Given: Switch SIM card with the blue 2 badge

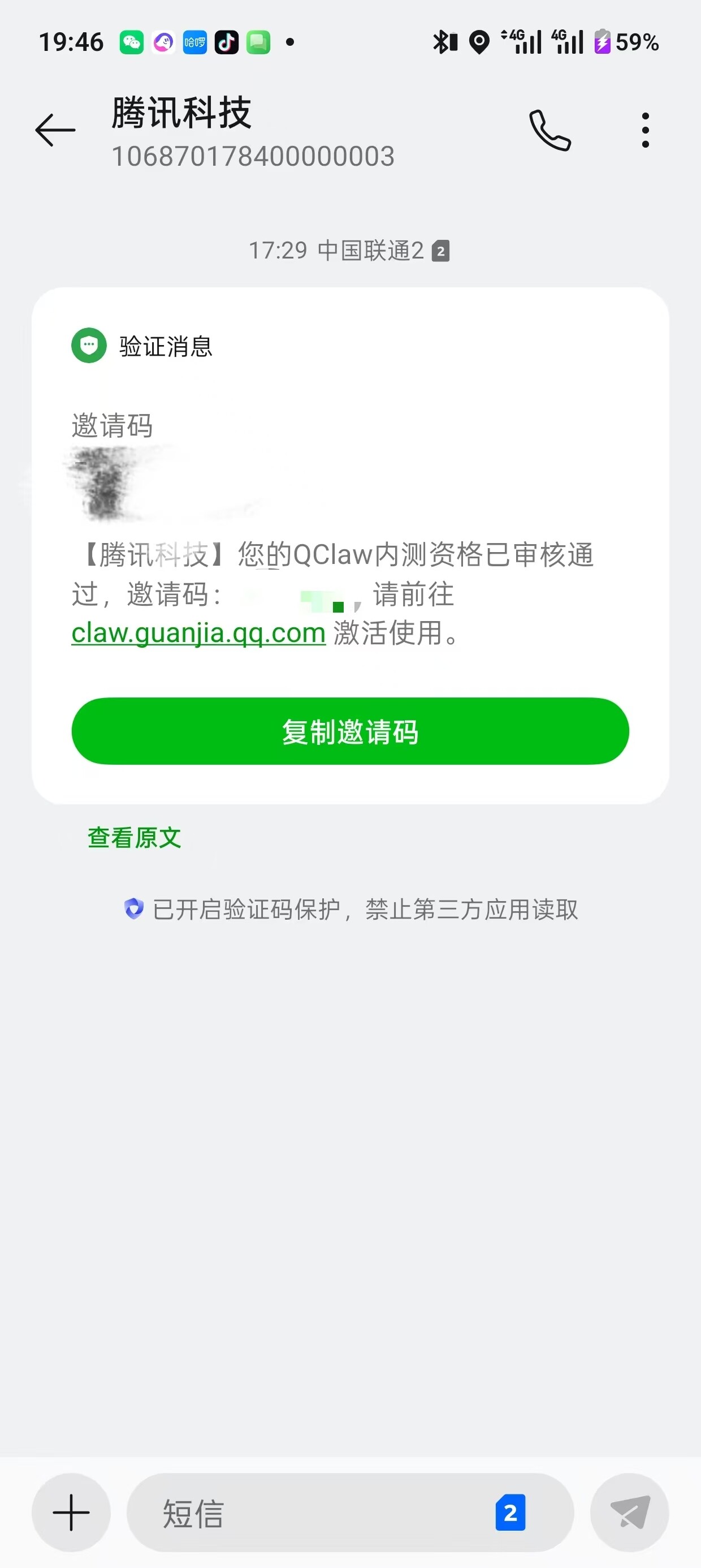Looking at the screenshot, I should [510, 1513].
